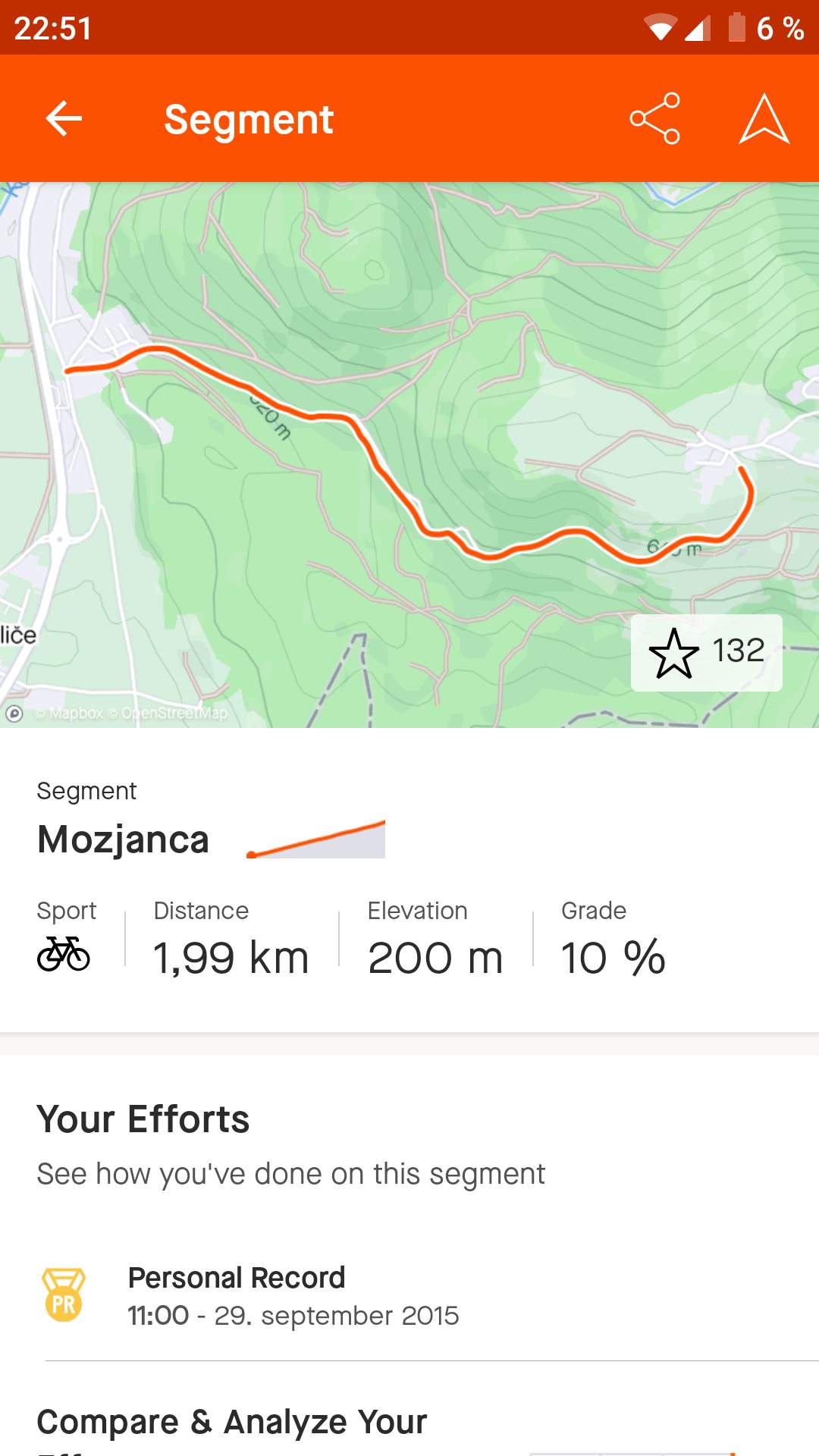The image size is (819, 1456).
Task: Tap the Grade value of 10 %
Action: [611, 956]
